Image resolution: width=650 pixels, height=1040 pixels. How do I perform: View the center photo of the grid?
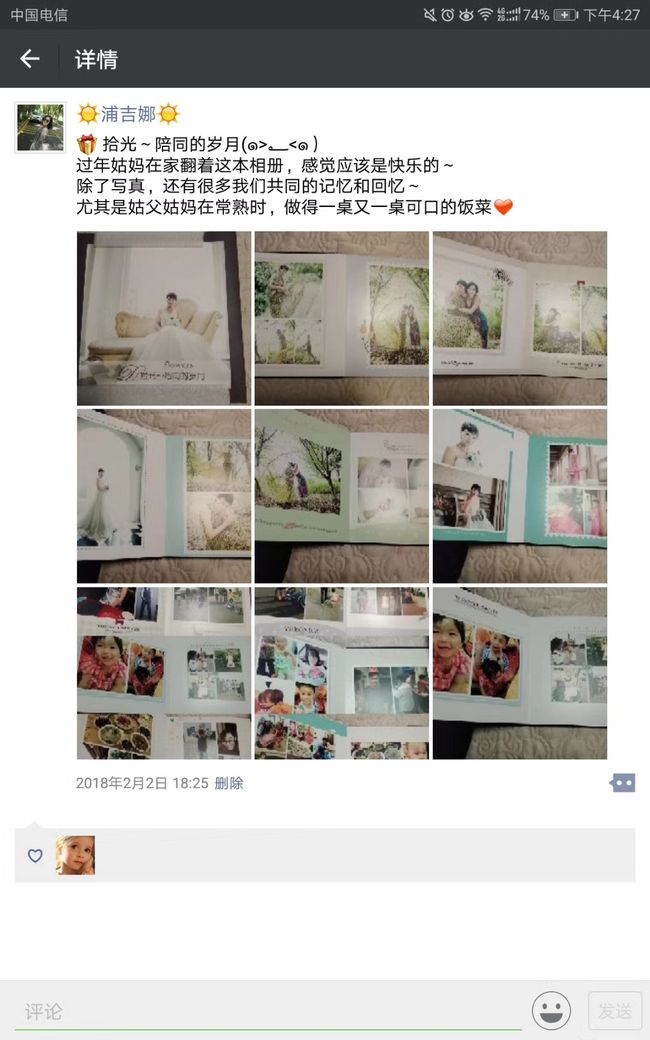coord(342,496)
